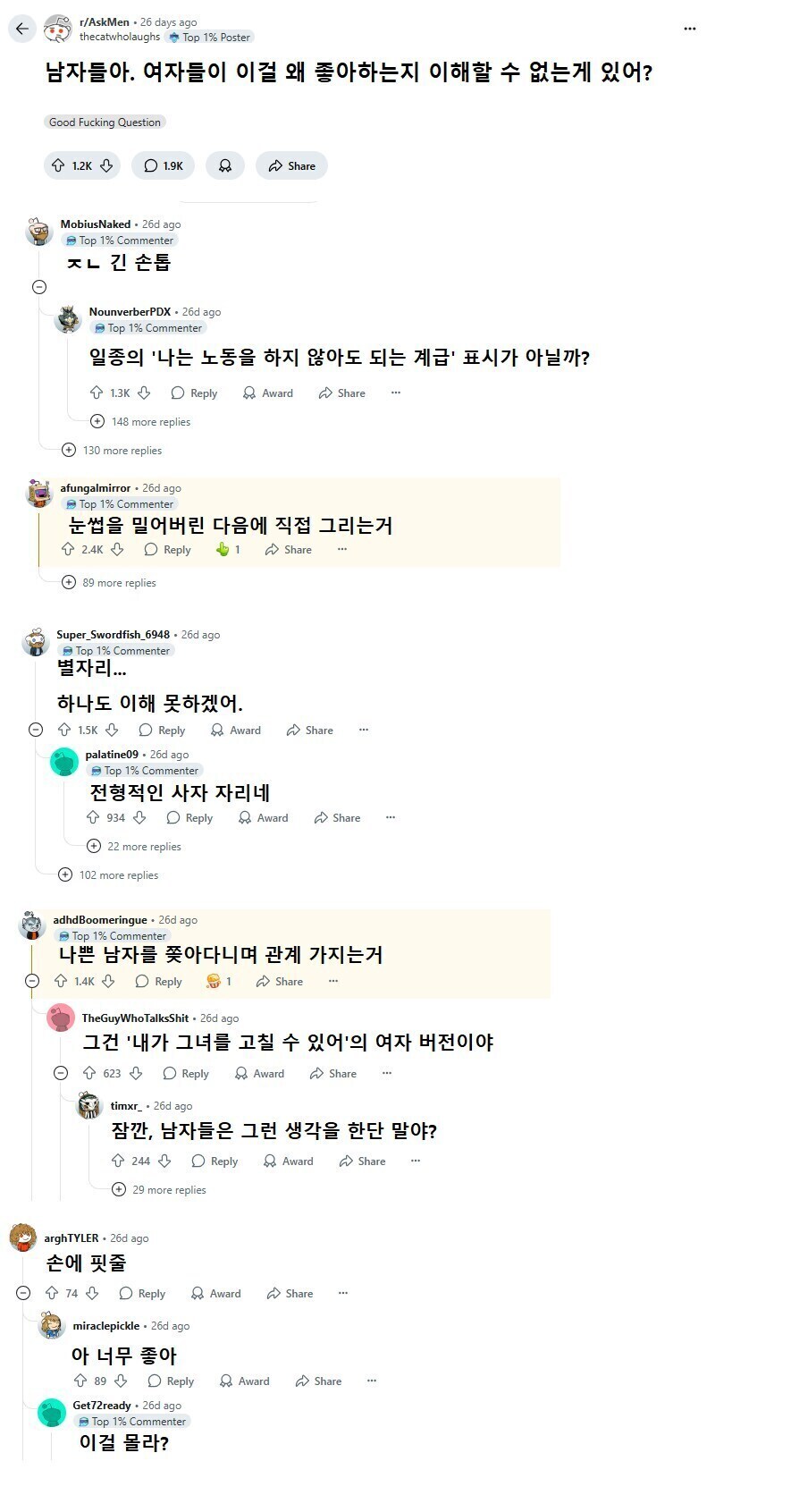Give an award to the post

pos(225,165)
